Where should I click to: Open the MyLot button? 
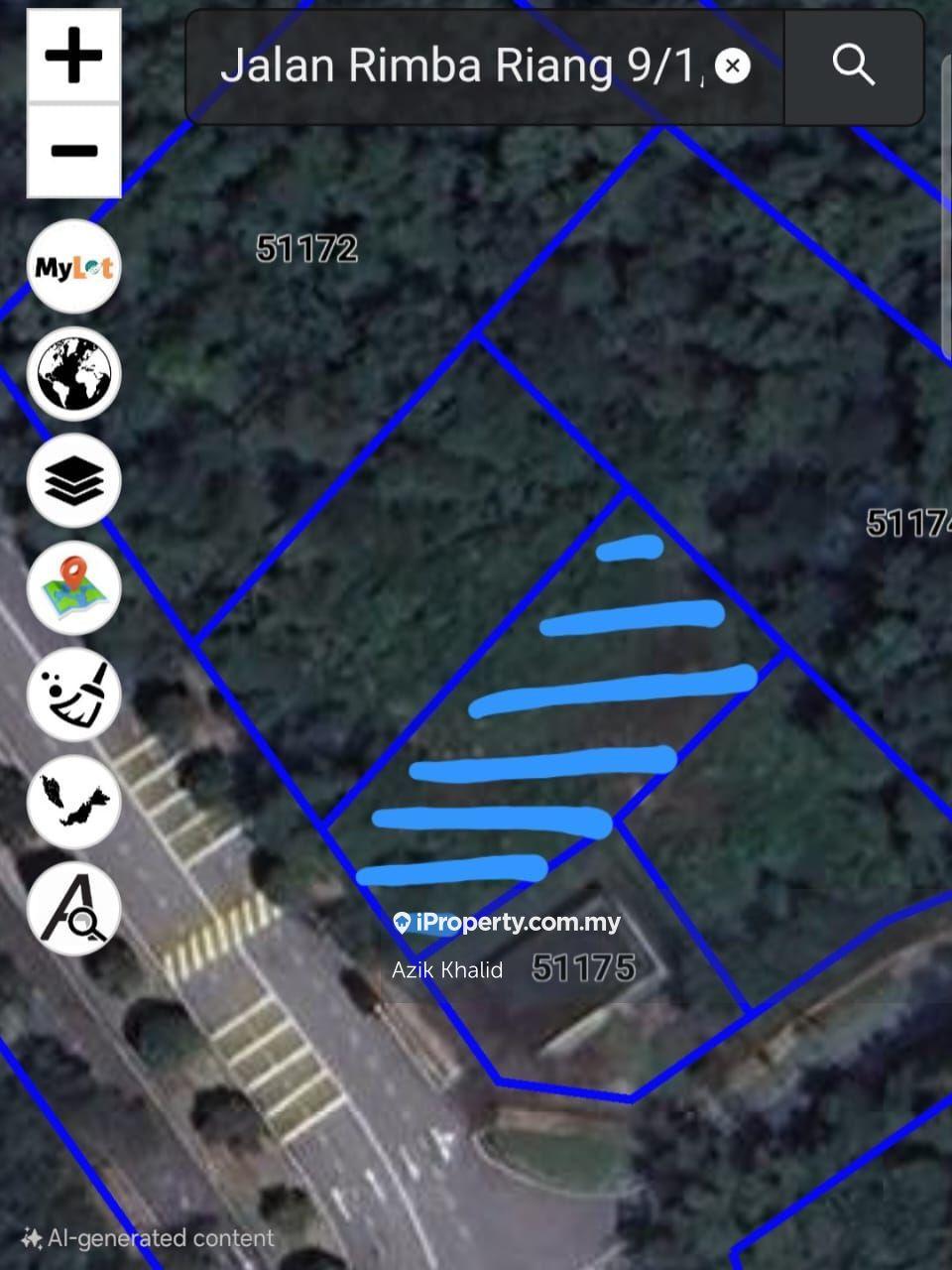point(74,268)
